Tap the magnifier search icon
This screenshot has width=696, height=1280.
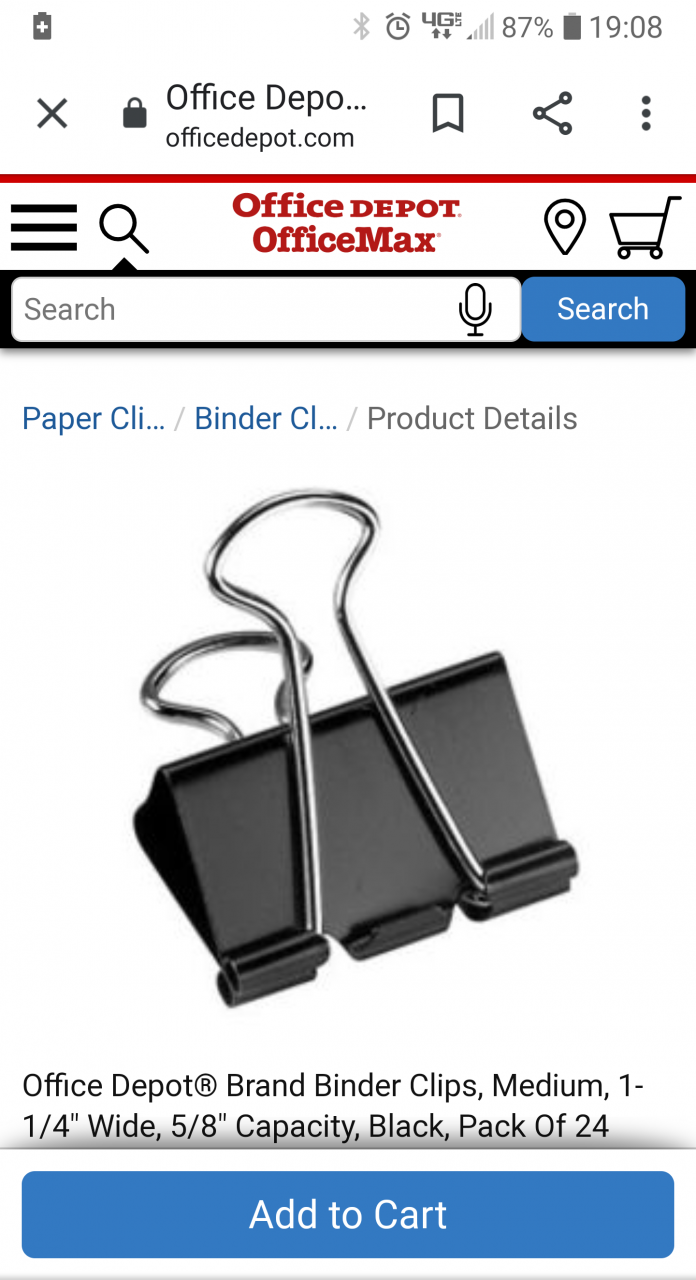point(124,228)
